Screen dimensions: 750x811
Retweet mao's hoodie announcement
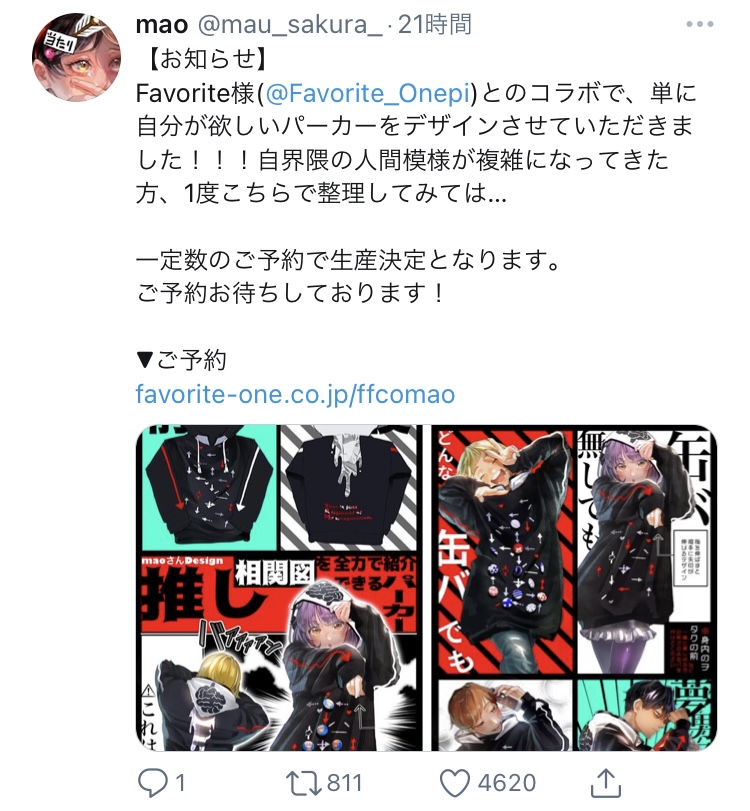(301, 781)
